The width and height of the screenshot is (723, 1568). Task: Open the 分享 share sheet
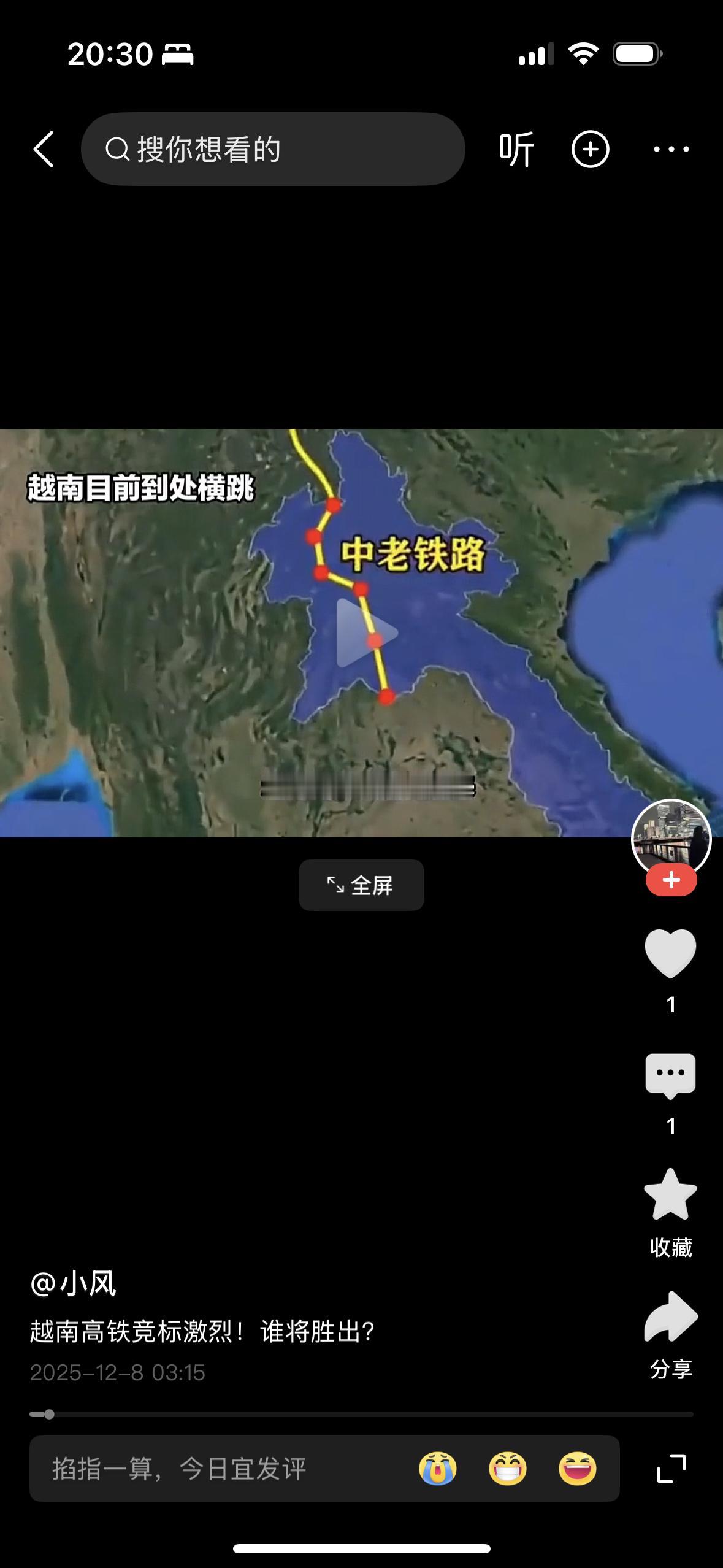click(x=670, y=1315)
